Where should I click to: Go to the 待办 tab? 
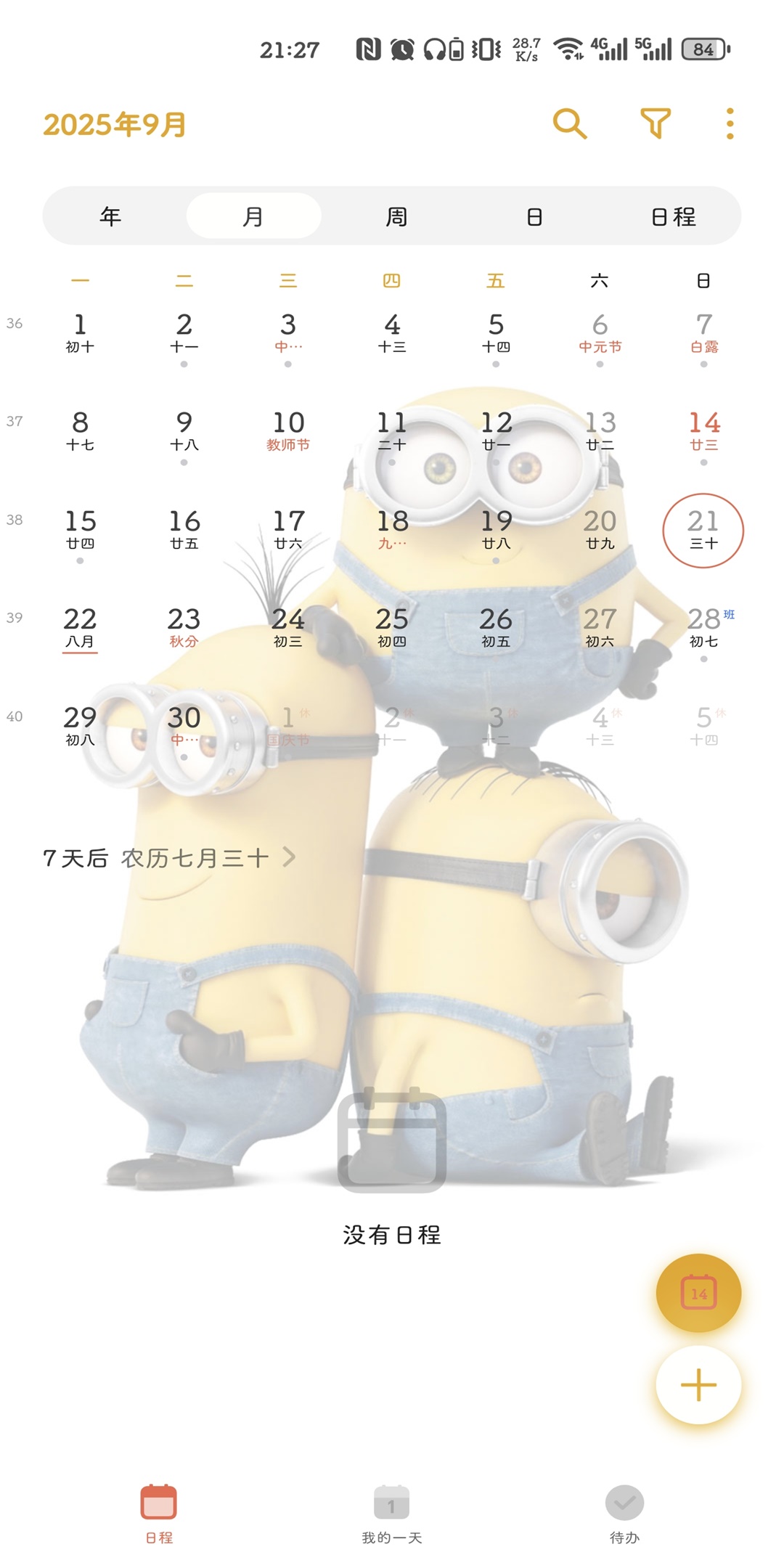624,1514
